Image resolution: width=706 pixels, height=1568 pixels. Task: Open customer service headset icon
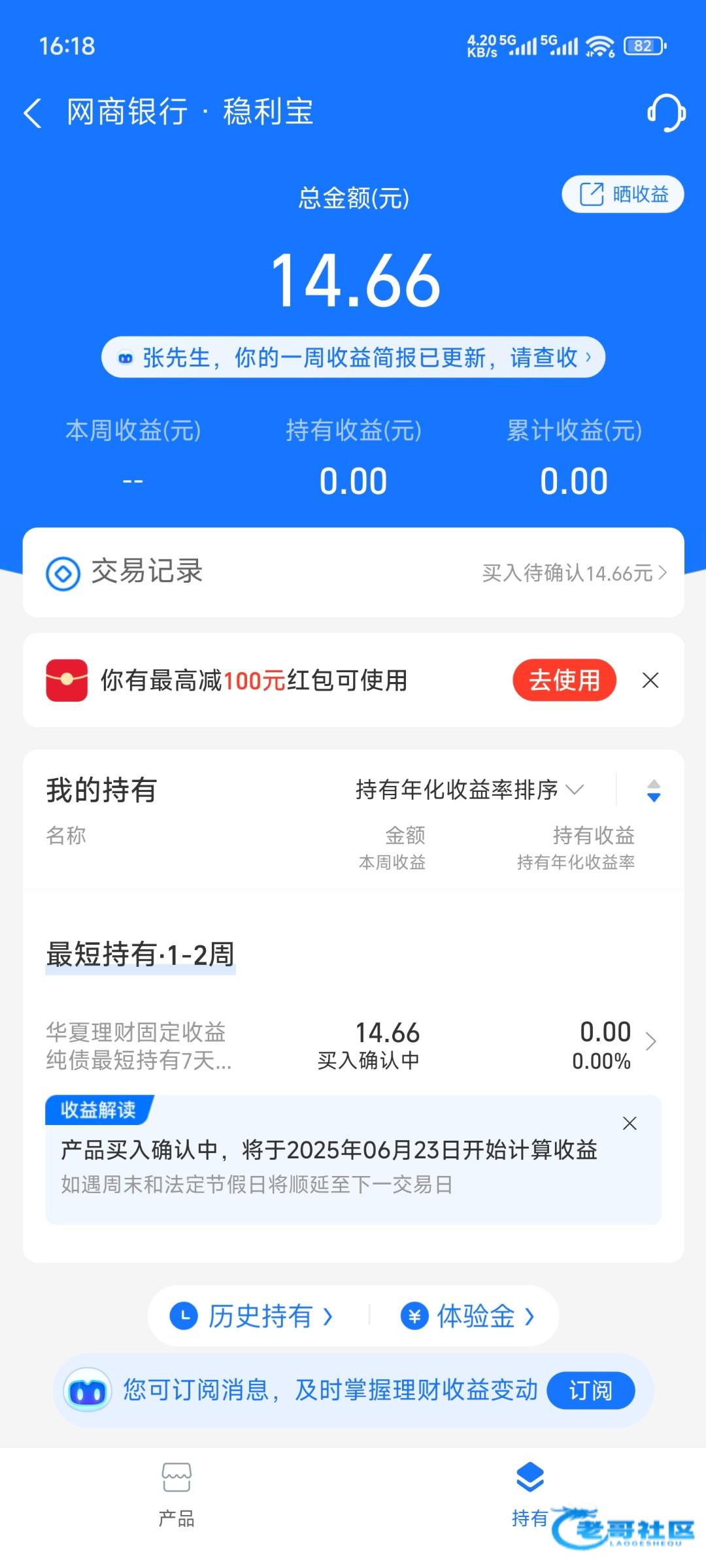(x=665, y=112)
